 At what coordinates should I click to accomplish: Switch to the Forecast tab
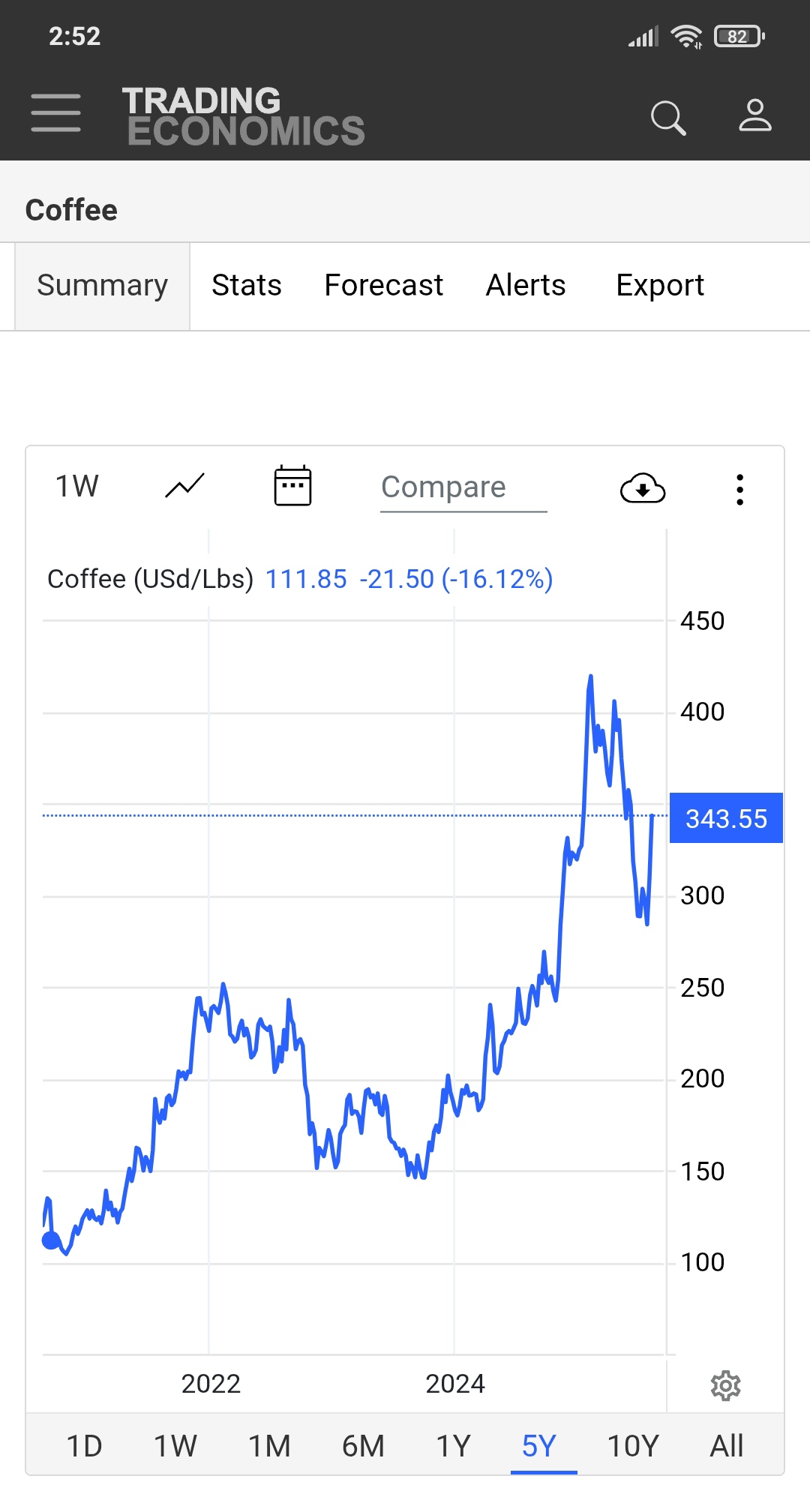click(383, 286)
